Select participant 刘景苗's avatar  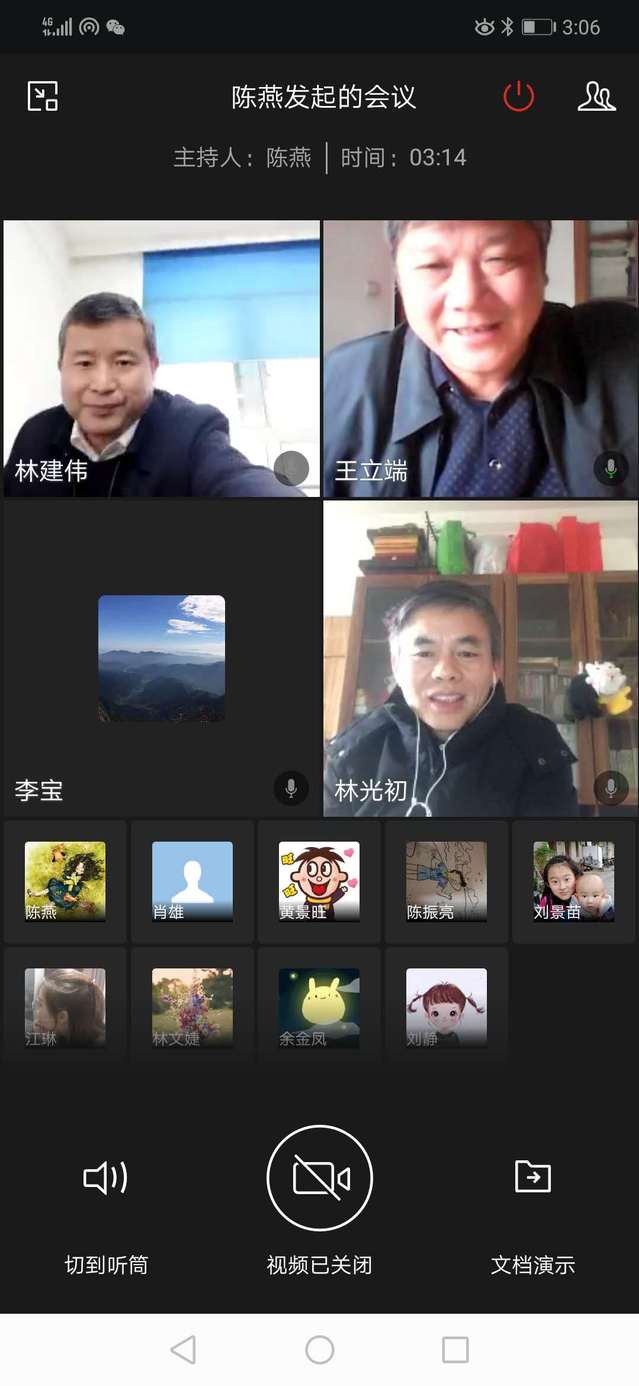573,881
